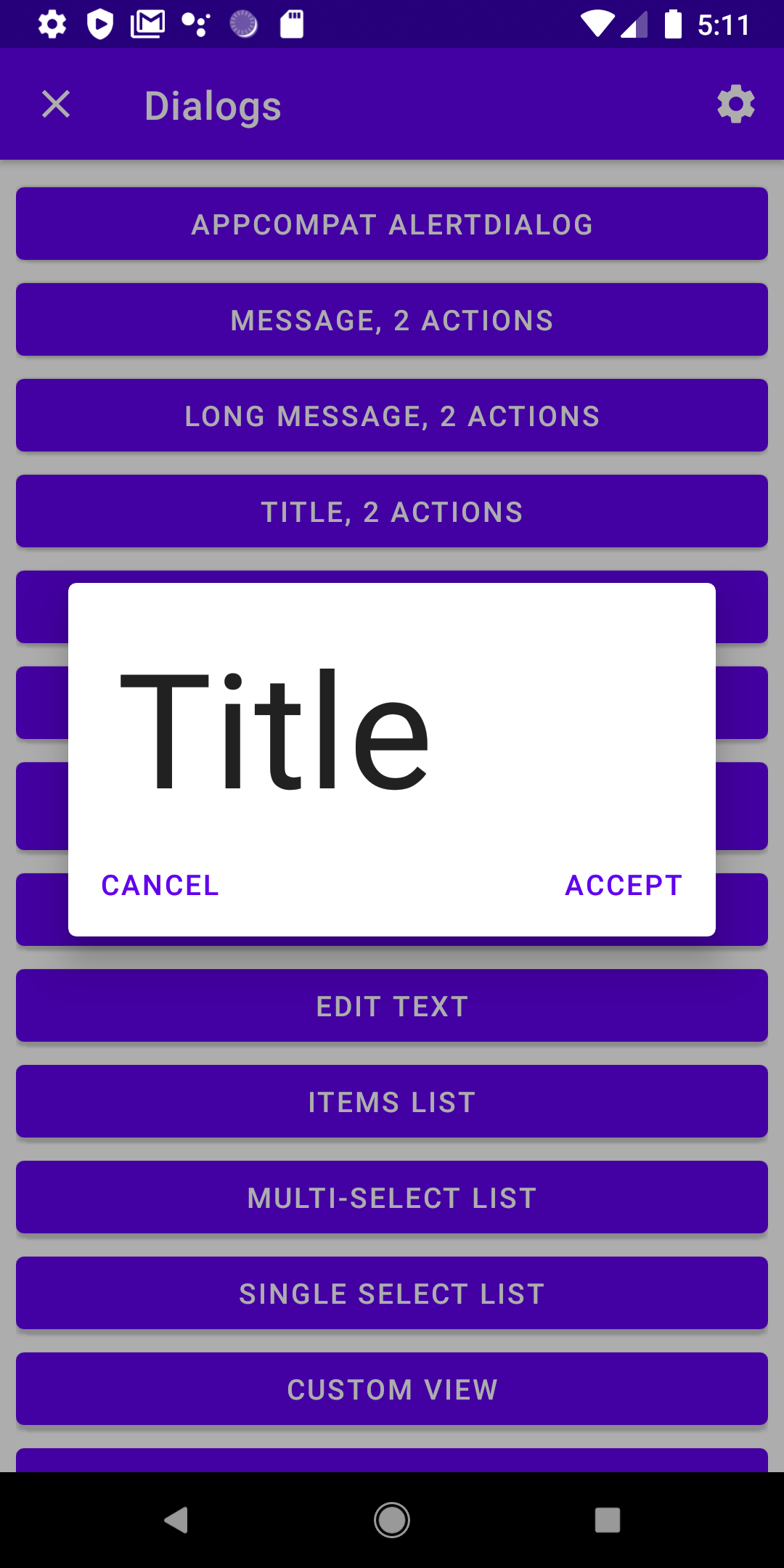Open the LONG MESSAGE, 2 ACTIONS dialog

click(x=391, y=415)
